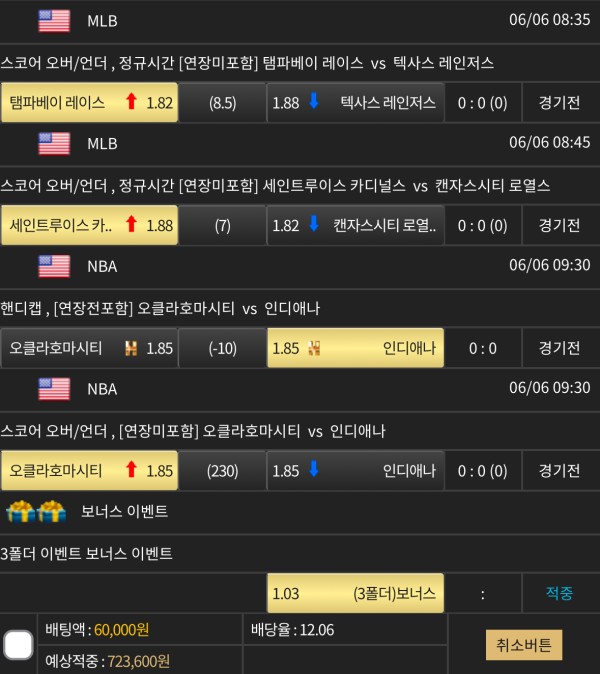Image resolution: width=600 pixels, height=674 pixels.
Task: Select 오클라호마시티 over 230 at 1.85
Action: [x=90, y=471]
